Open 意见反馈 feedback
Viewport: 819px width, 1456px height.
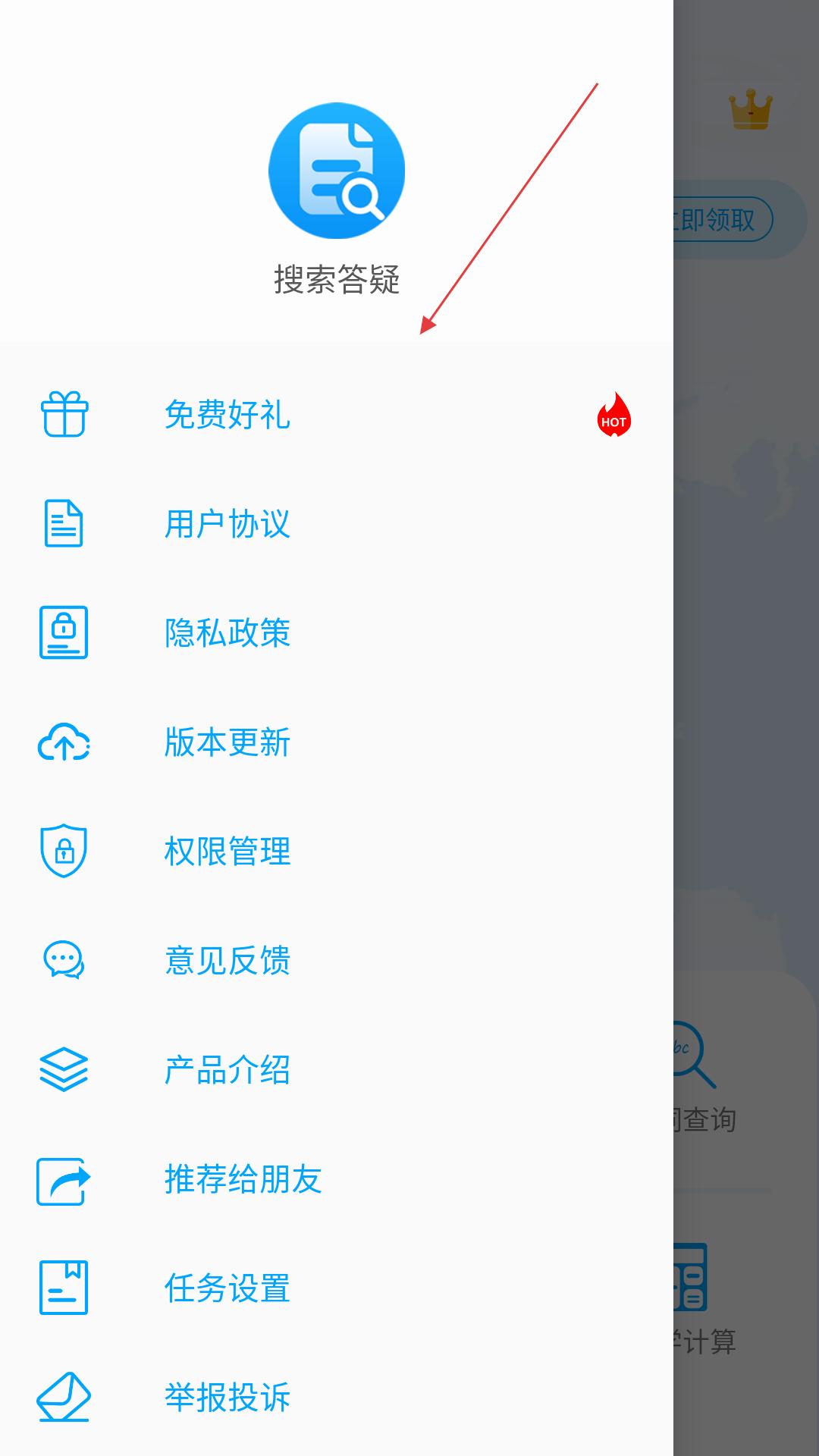click(337, 961)
